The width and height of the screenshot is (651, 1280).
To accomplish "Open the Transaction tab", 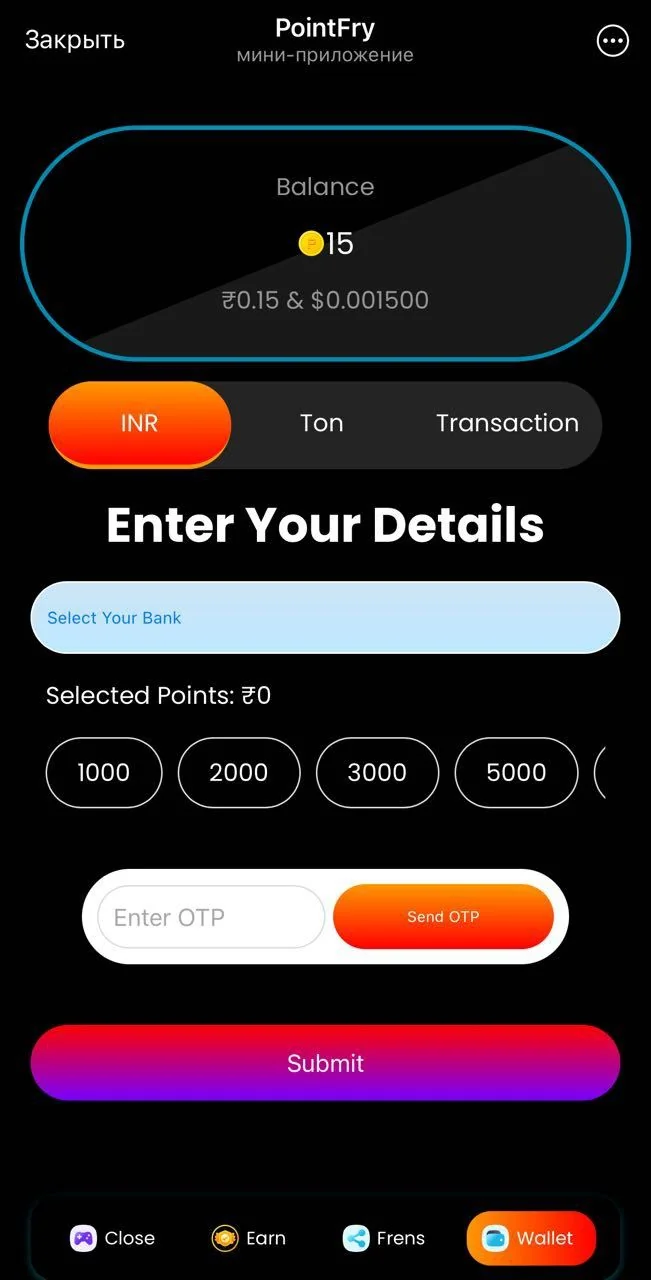I will click(507, 423).
